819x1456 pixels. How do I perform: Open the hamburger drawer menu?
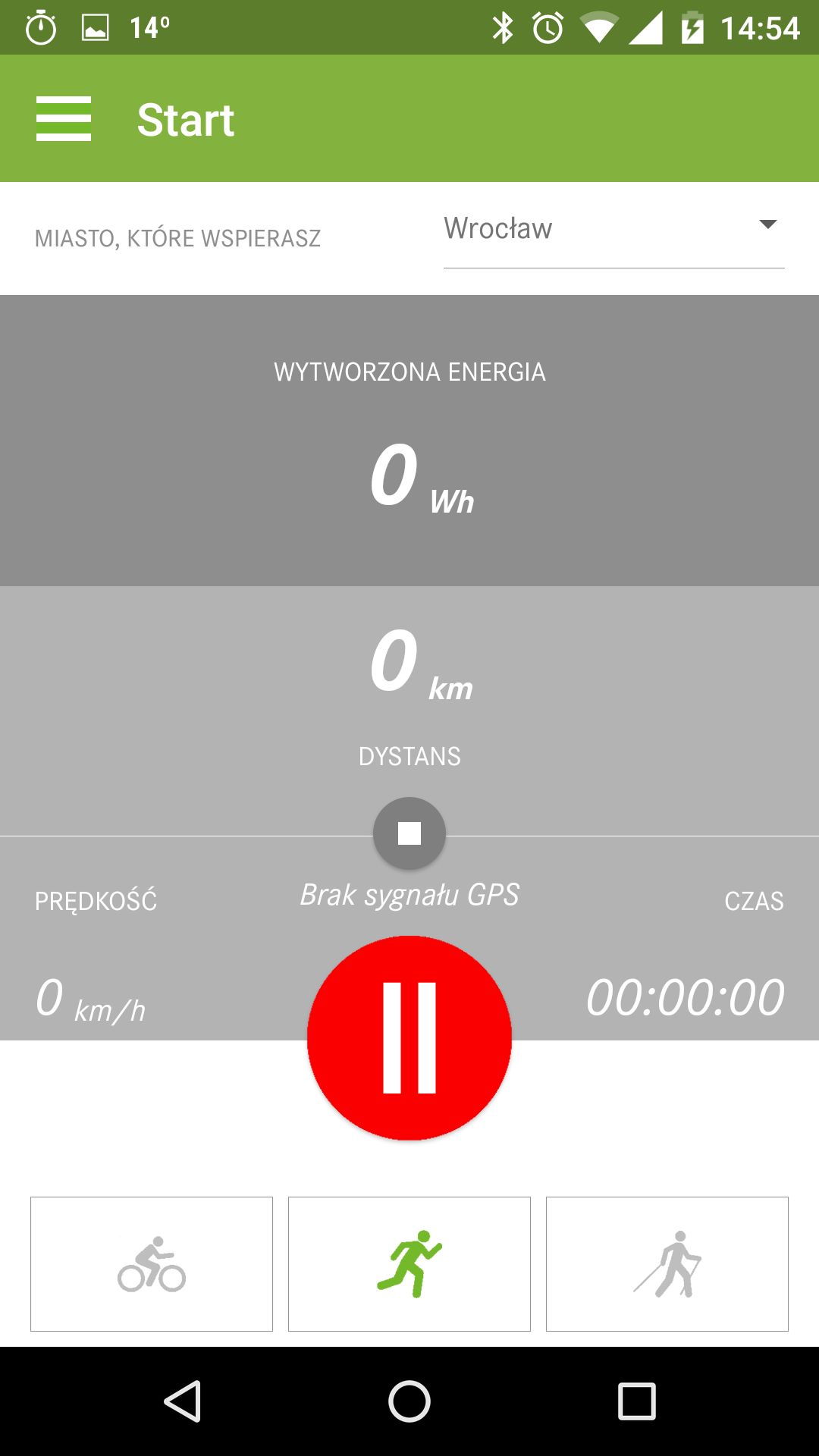click(64, 118)
